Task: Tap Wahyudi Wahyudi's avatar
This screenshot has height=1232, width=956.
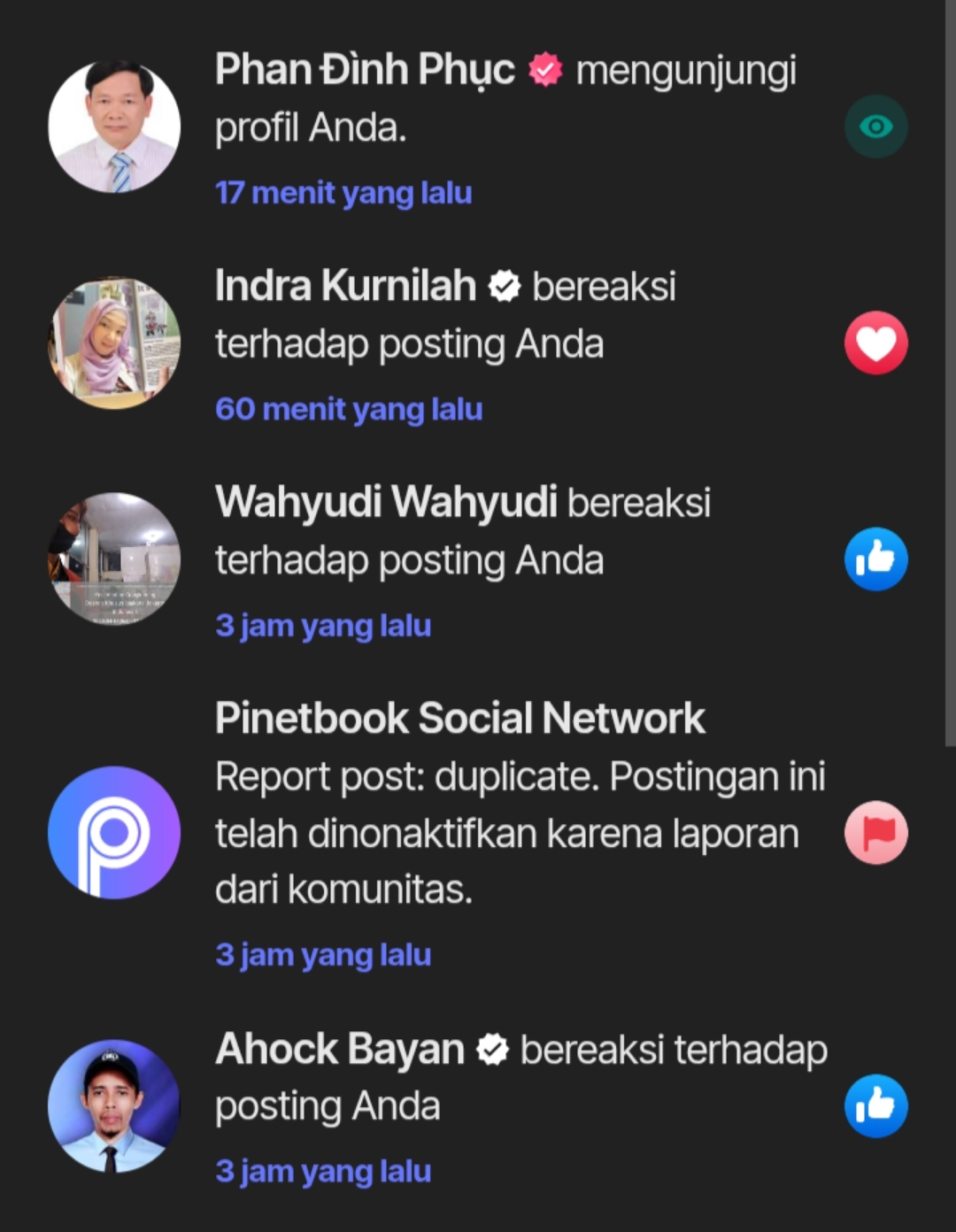Action: pyautogui.click(x=114, y=558)
